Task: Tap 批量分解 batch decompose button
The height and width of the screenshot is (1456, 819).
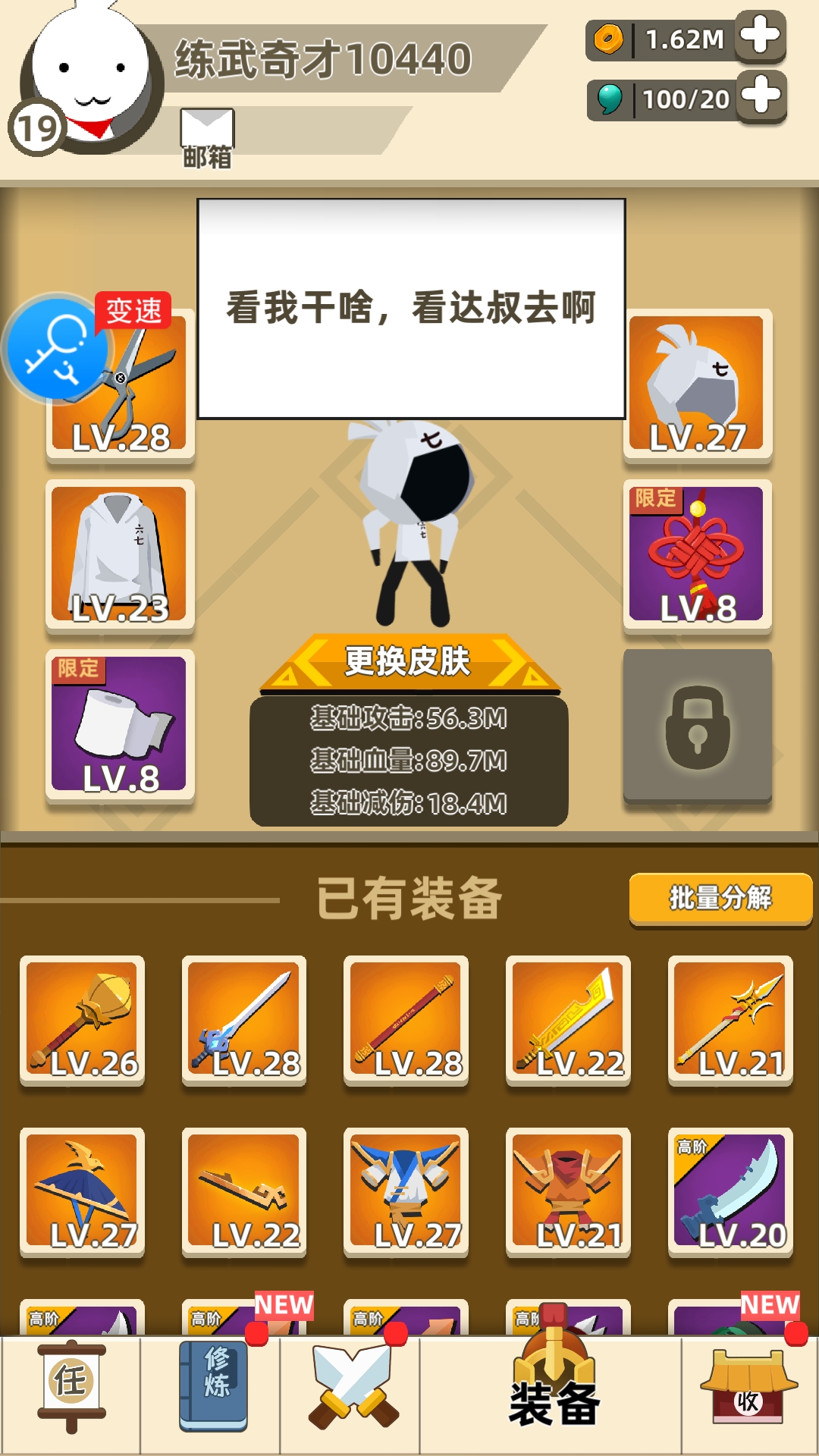Action: tap(720, 899)
